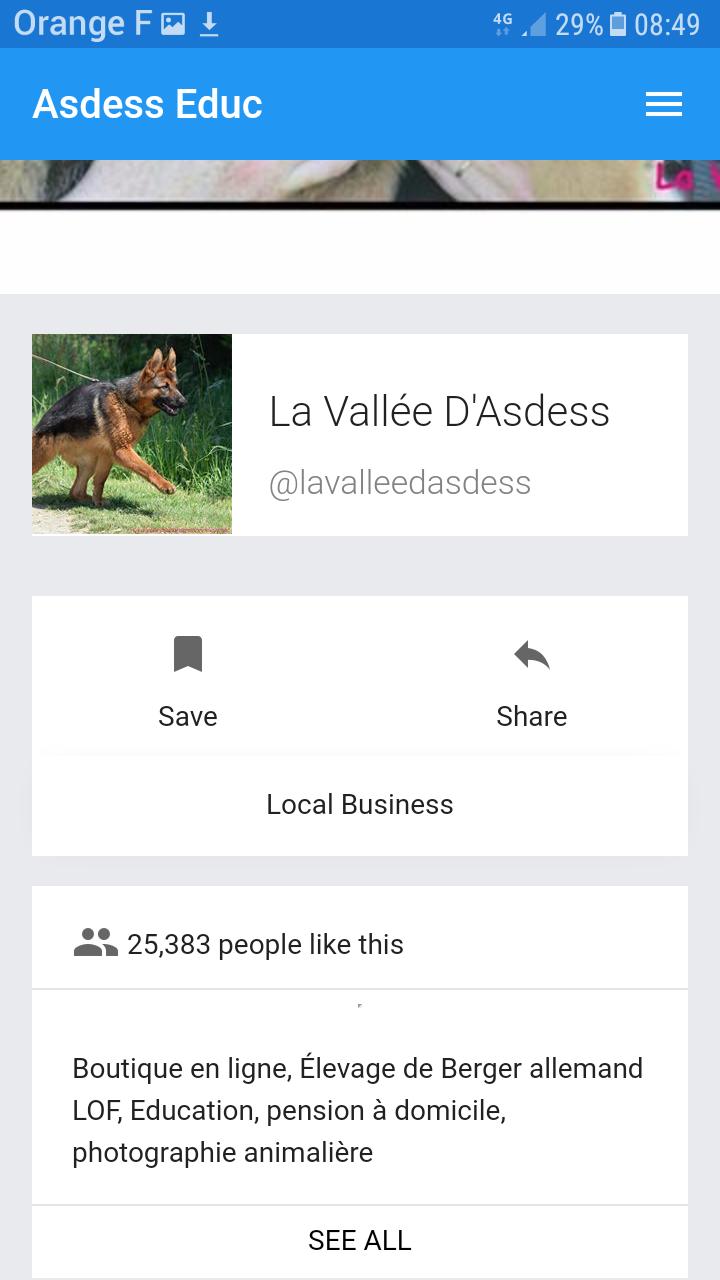Screen dimensions: 720x1280
Task: Tap SEE ALL for full description
Action: 359,1240
